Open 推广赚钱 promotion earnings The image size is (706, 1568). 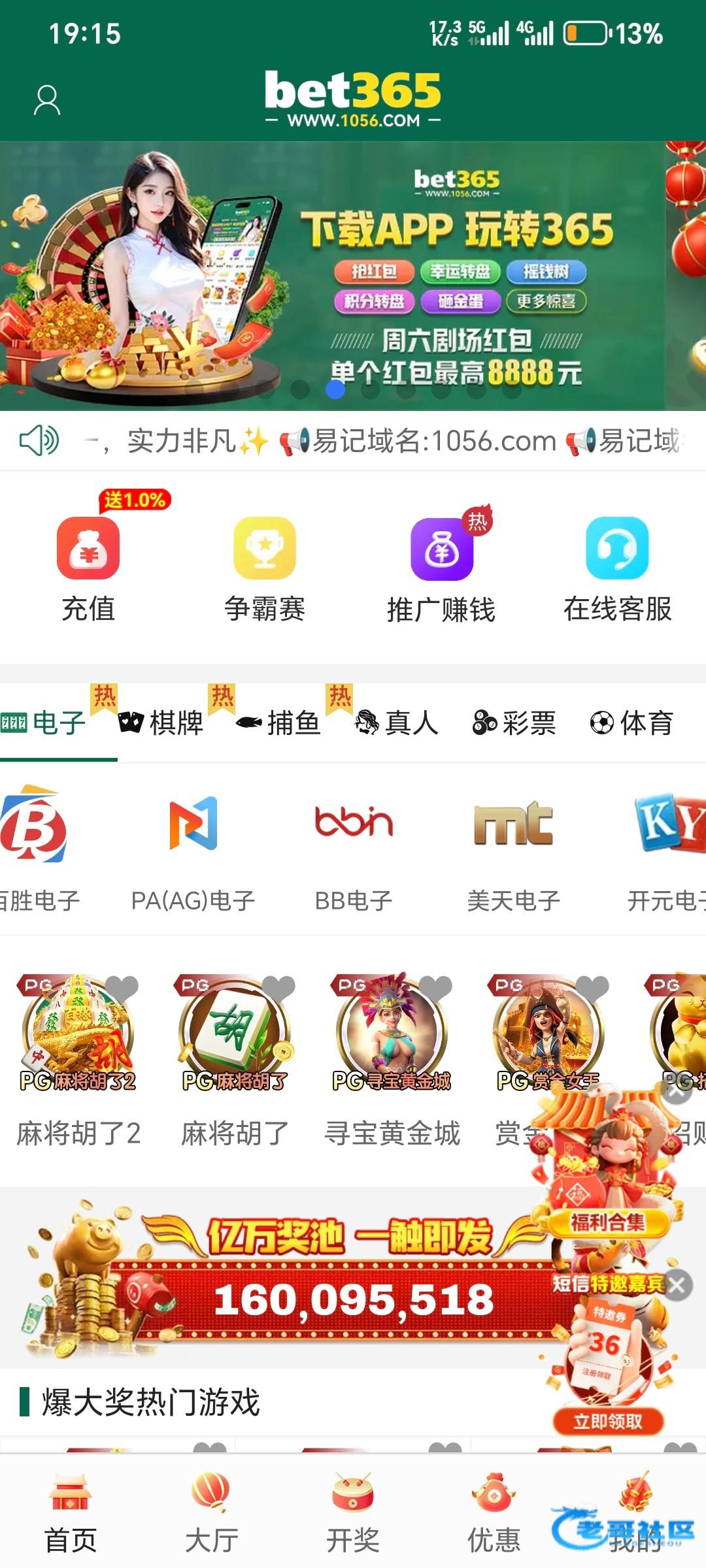click(x=441, y=568)
